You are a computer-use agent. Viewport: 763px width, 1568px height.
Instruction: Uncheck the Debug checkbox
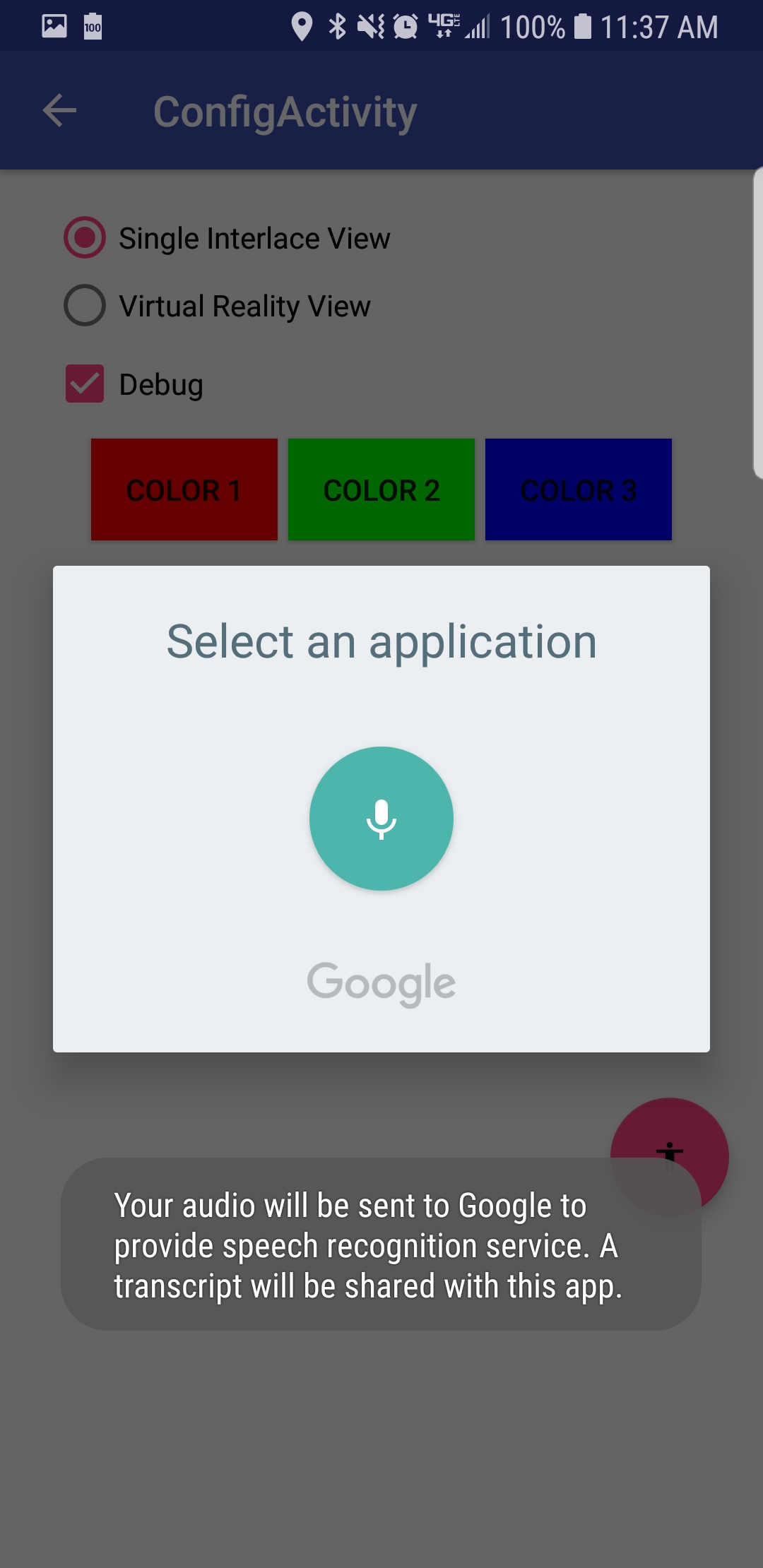(x=83, y=384)
